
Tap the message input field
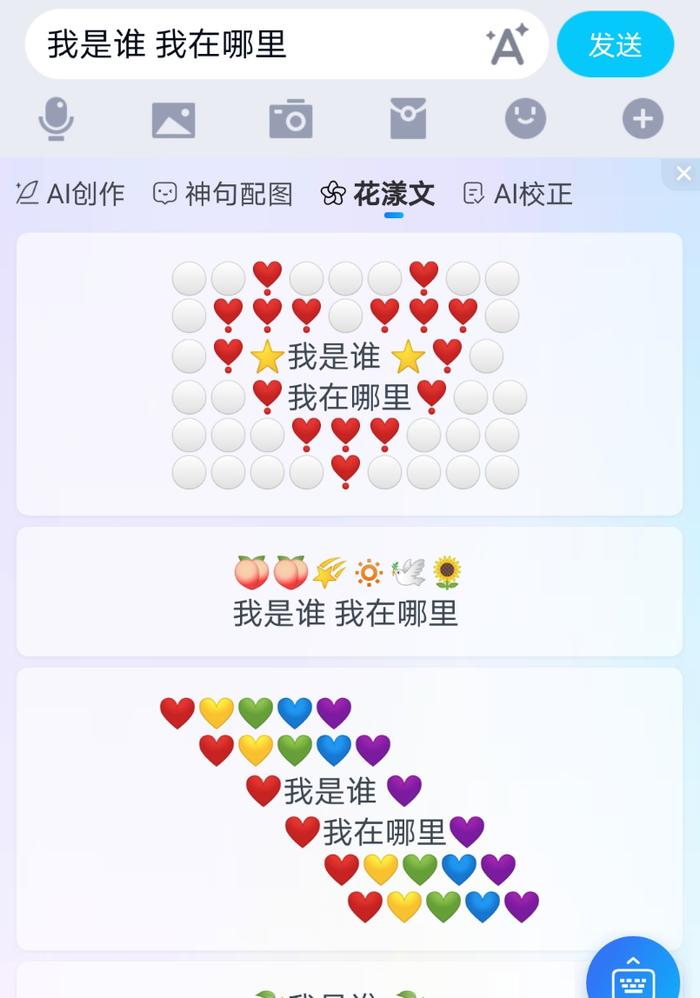coord(250,45)
